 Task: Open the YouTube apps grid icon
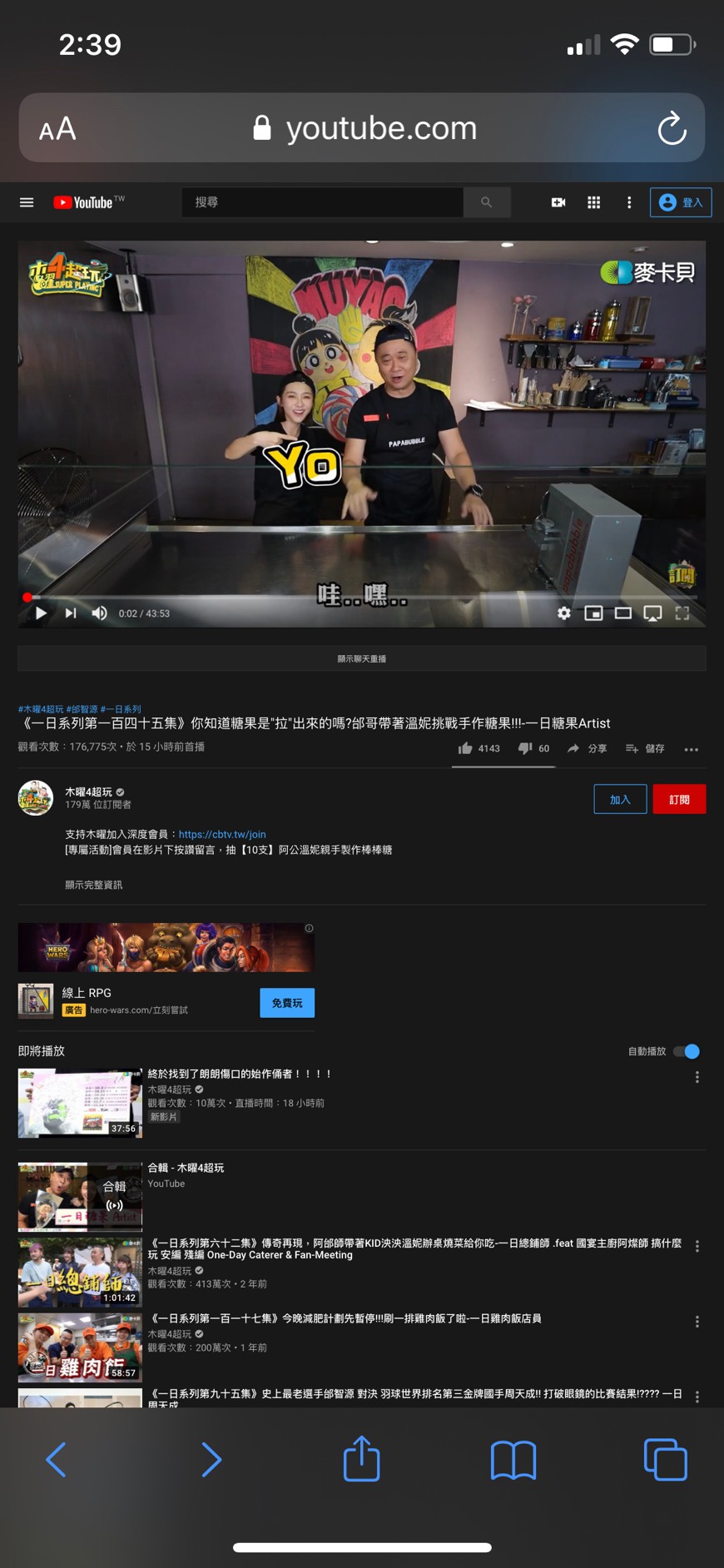593,202
